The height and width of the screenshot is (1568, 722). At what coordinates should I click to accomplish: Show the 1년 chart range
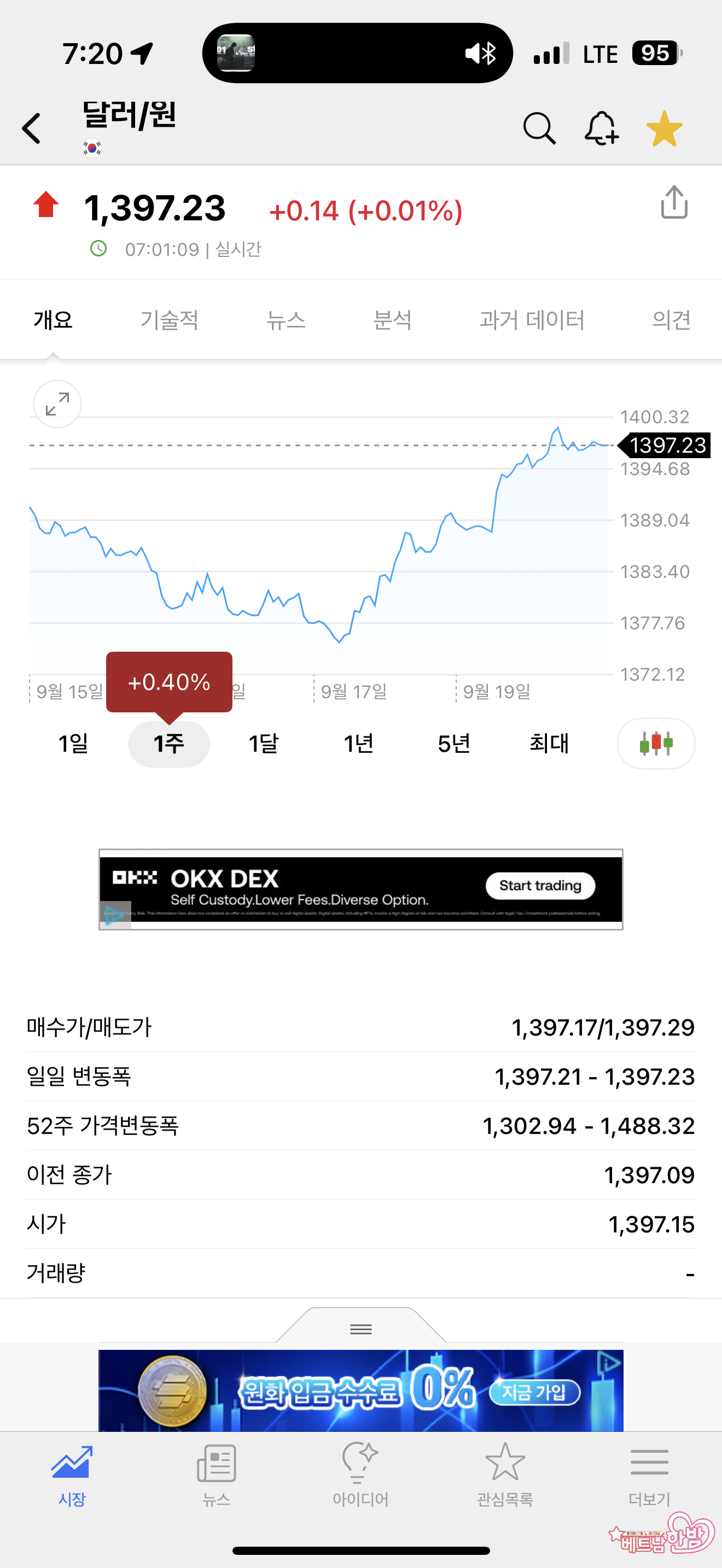tap(359, 743)
